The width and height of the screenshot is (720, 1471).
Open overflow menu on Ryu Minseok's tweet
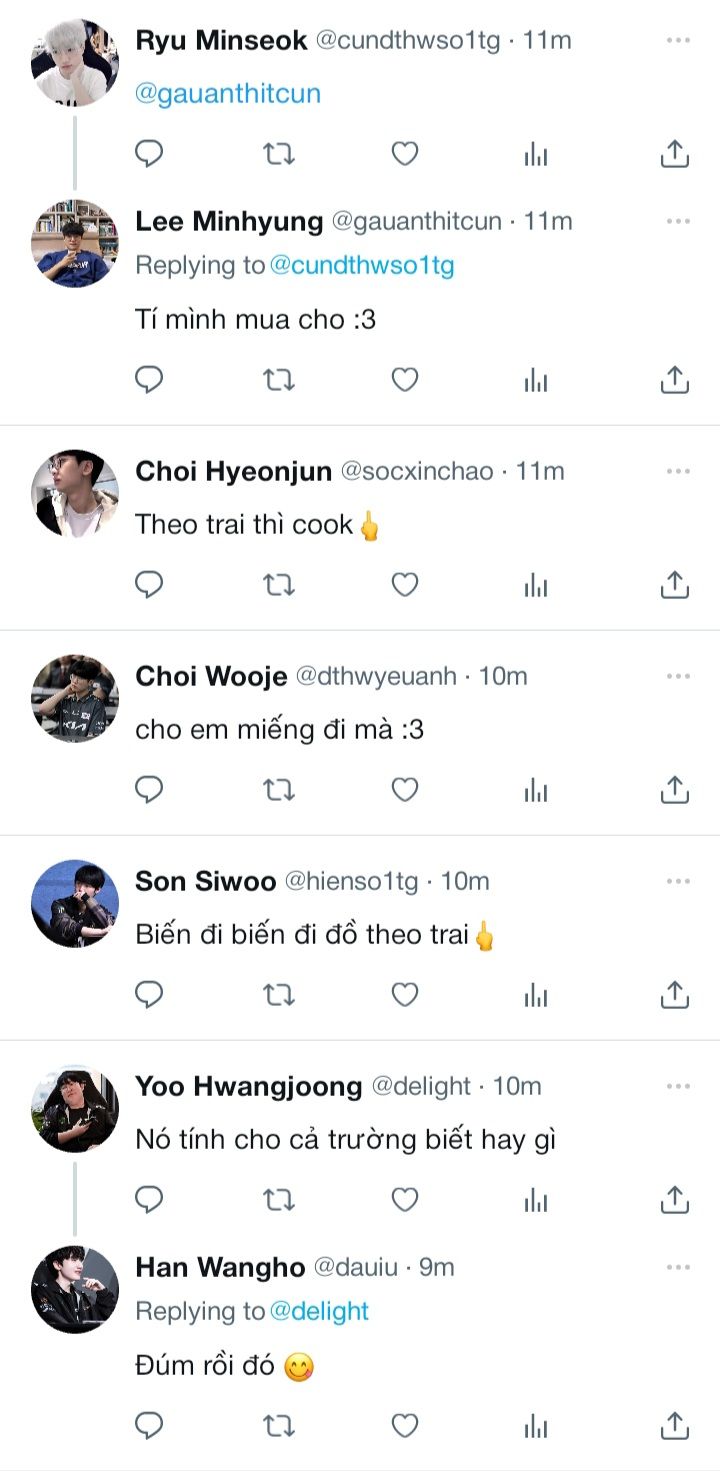click(x=678, y=40)
